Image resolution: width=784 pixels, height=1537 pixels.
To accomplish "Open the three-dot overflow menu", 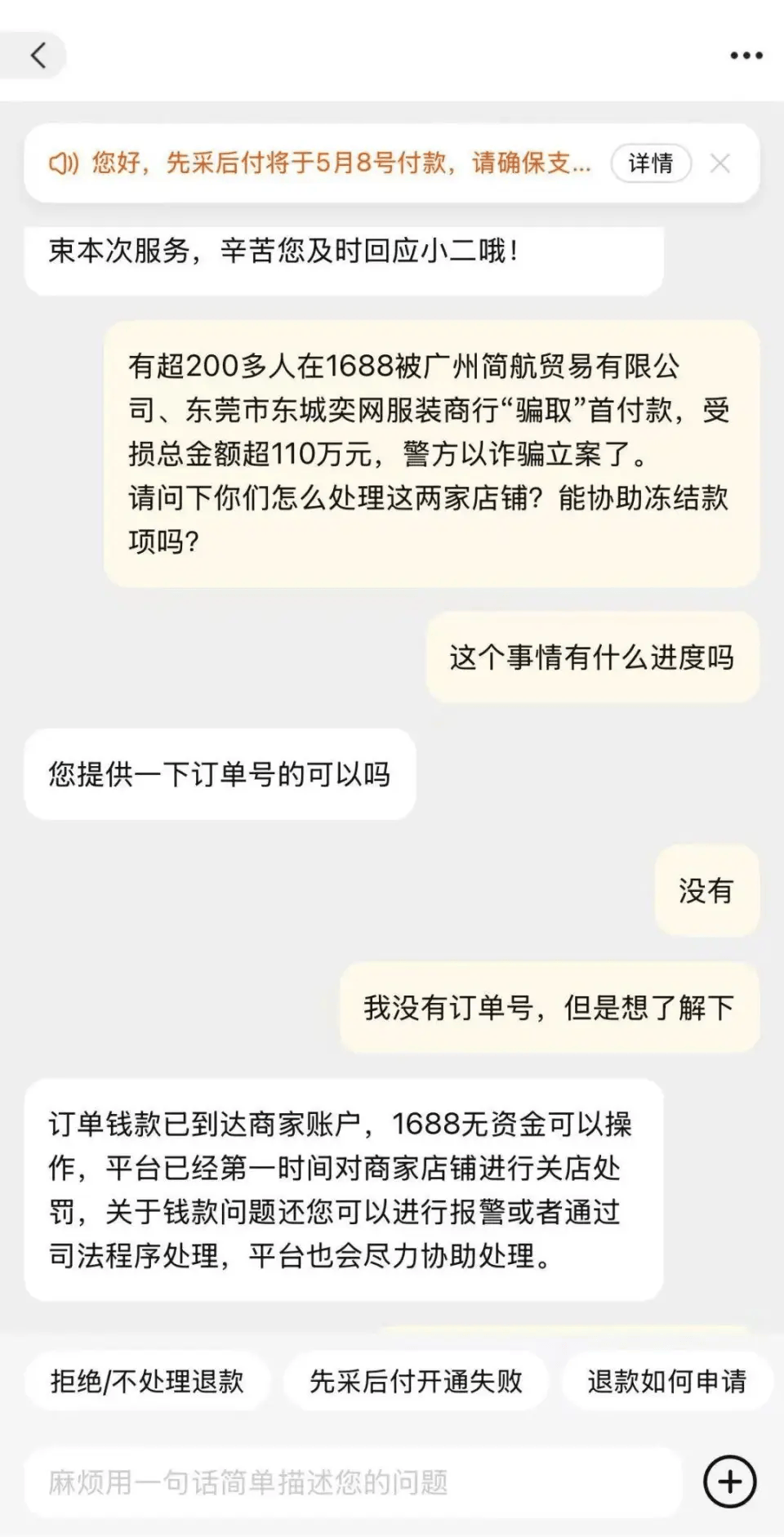I will (x=746, y=56).
